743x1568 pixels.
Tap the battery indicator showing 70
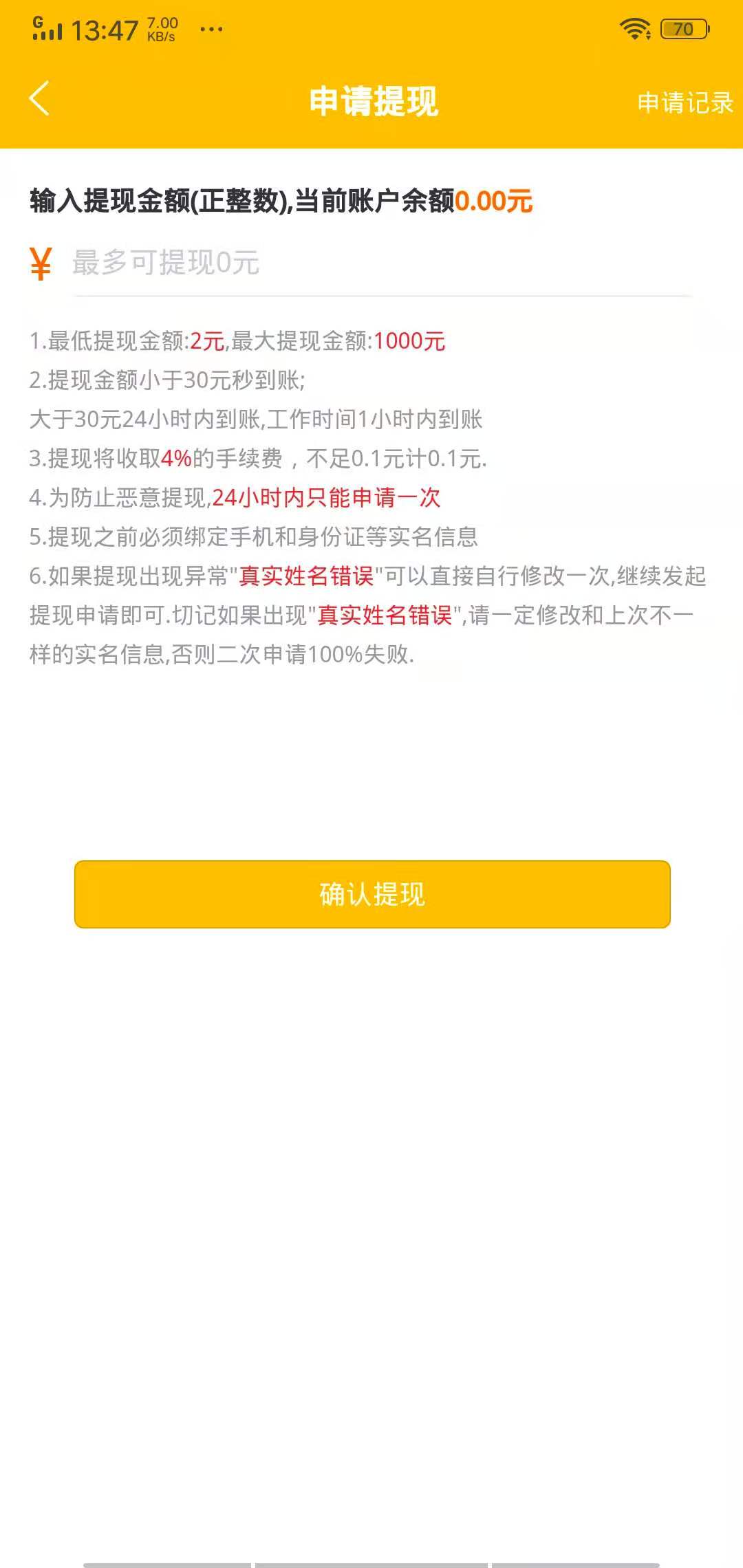point(682,28)
